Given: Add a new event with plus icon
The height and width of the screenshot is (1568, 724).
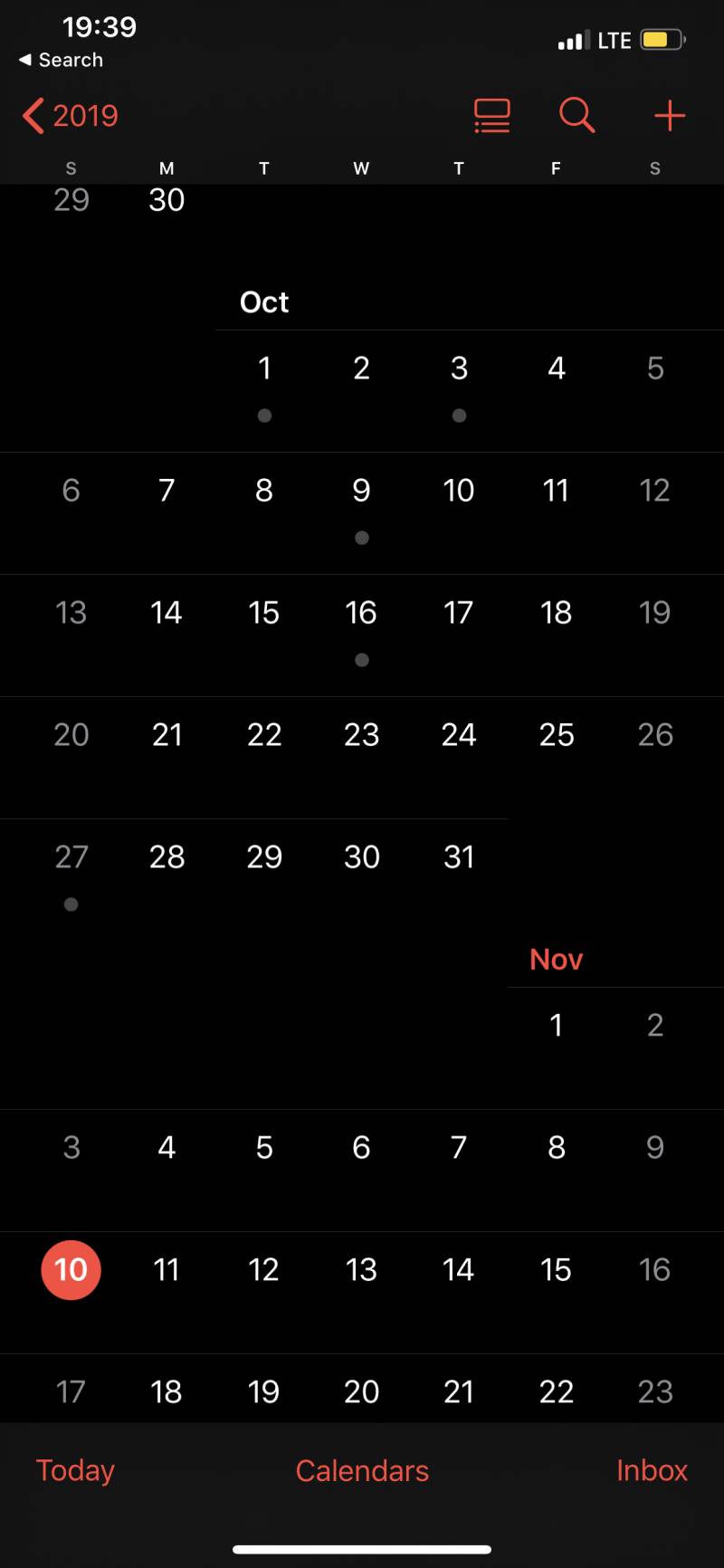Looking at the screenshot, I should (669, 116).
